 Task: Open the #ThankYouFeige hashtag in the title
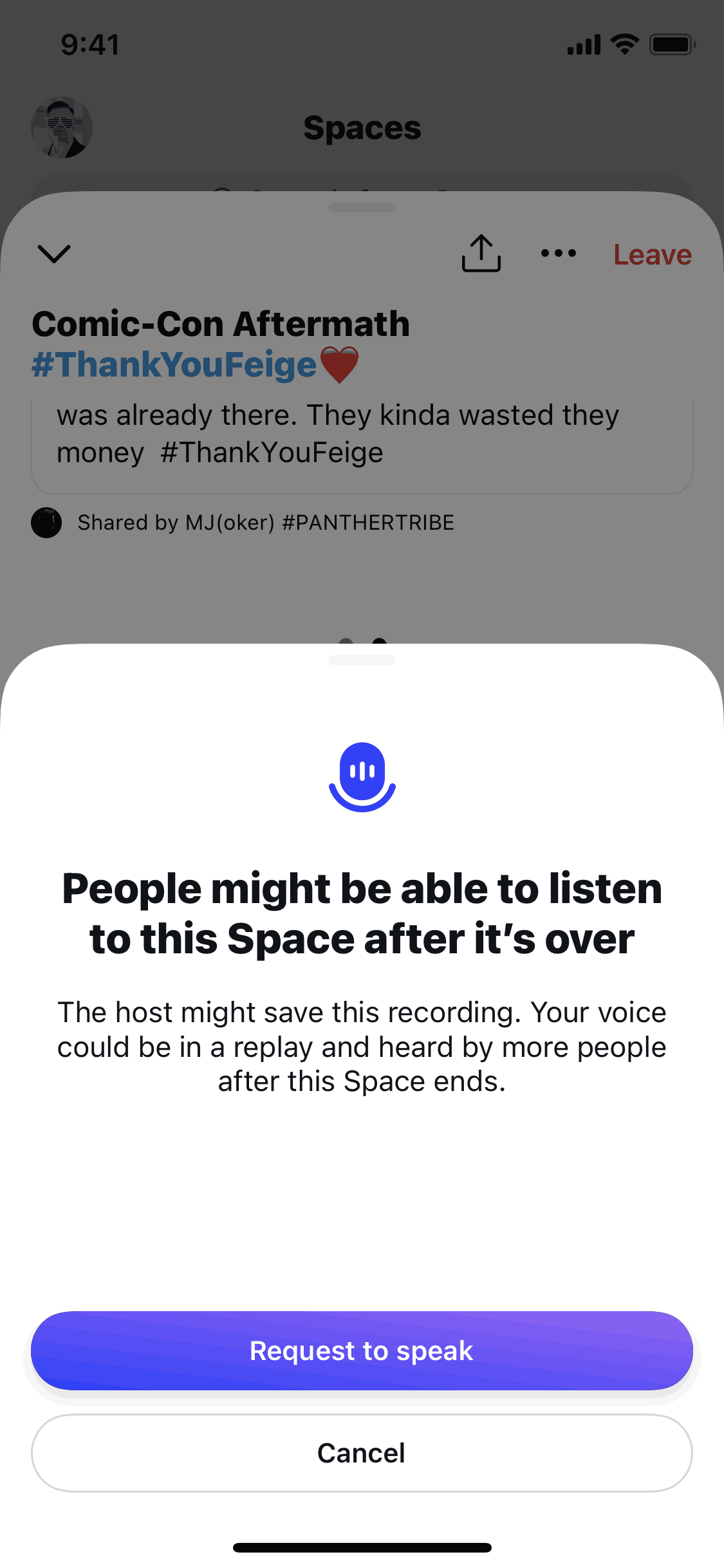click(x=174, y=364)
